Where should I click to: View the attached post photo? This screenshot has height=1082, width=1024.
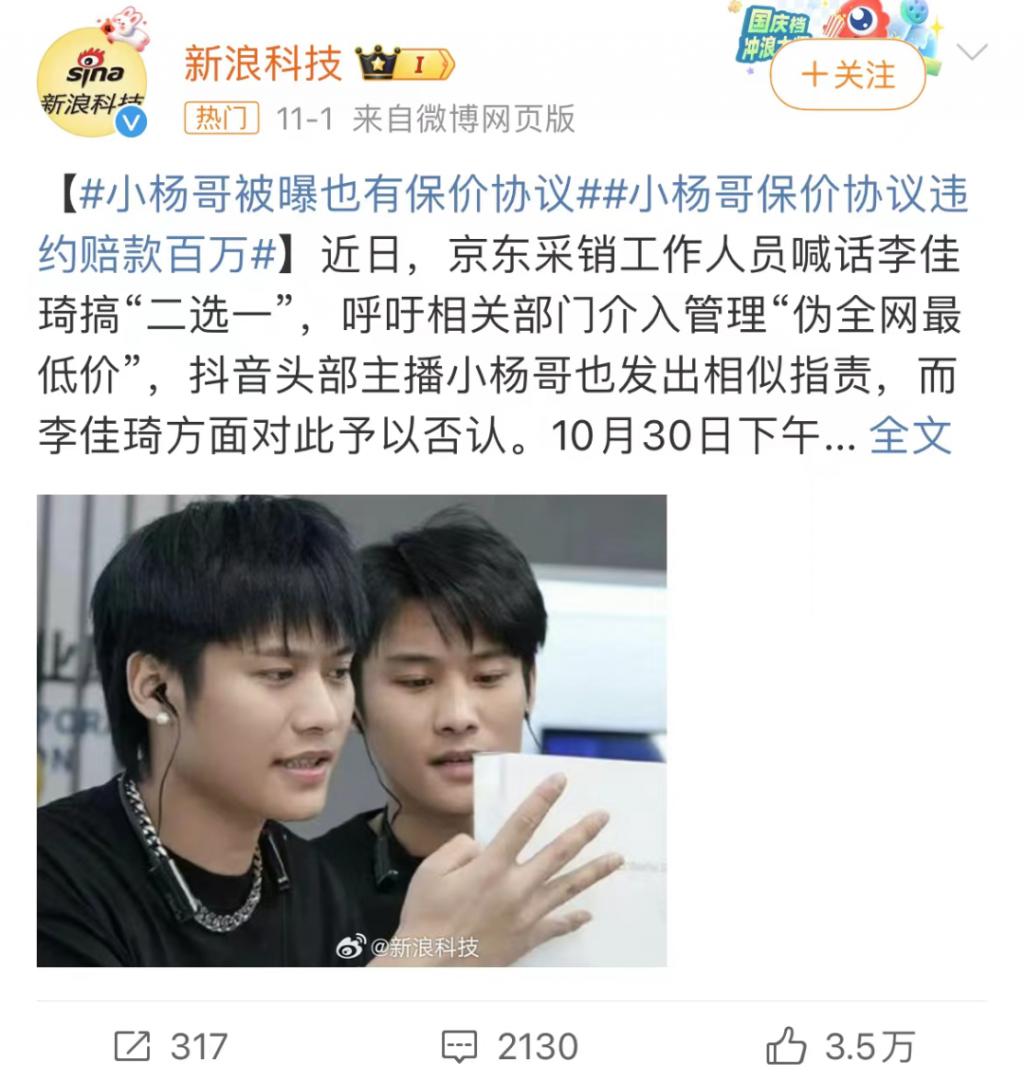pos(352,730)
